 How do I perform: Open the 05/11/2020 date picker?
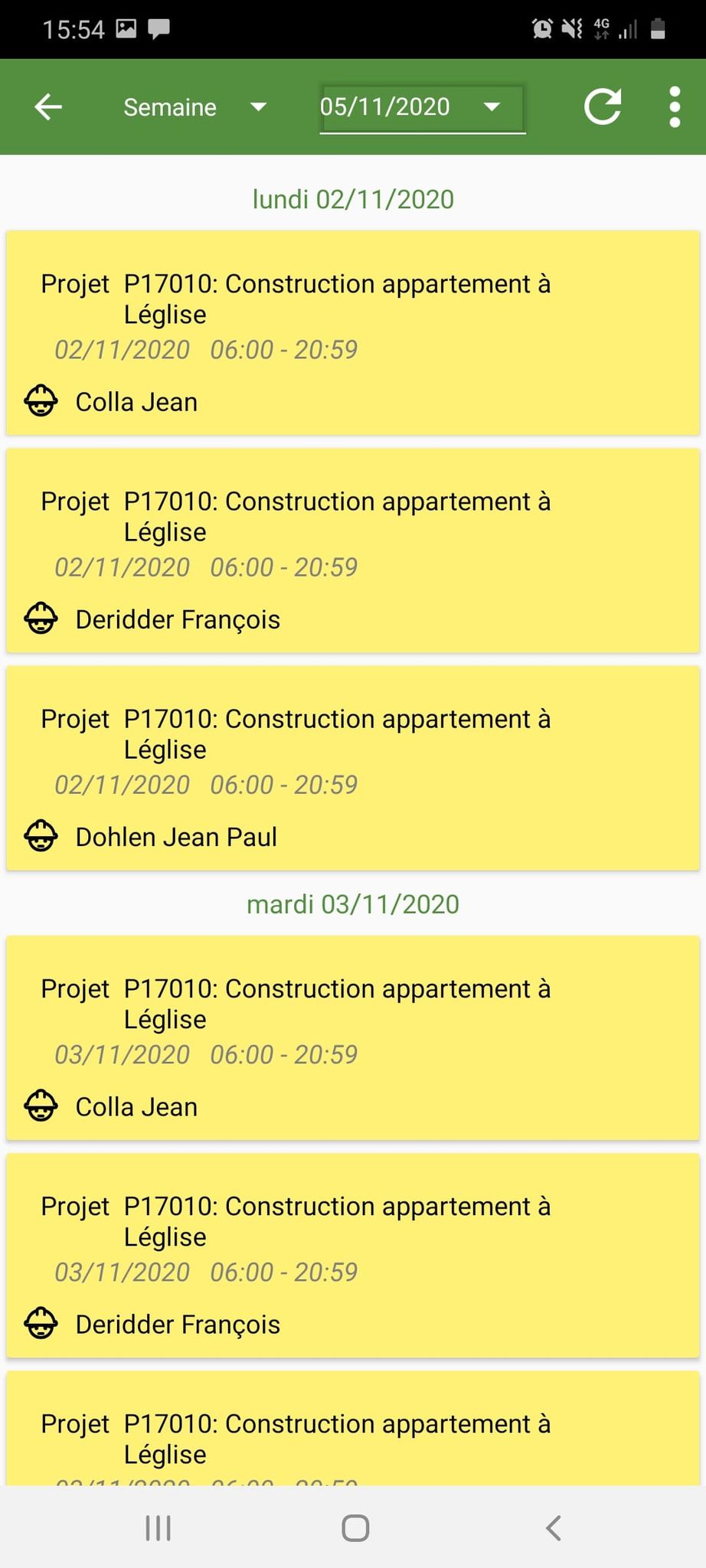pyautogui.click(x=420, y=107)
